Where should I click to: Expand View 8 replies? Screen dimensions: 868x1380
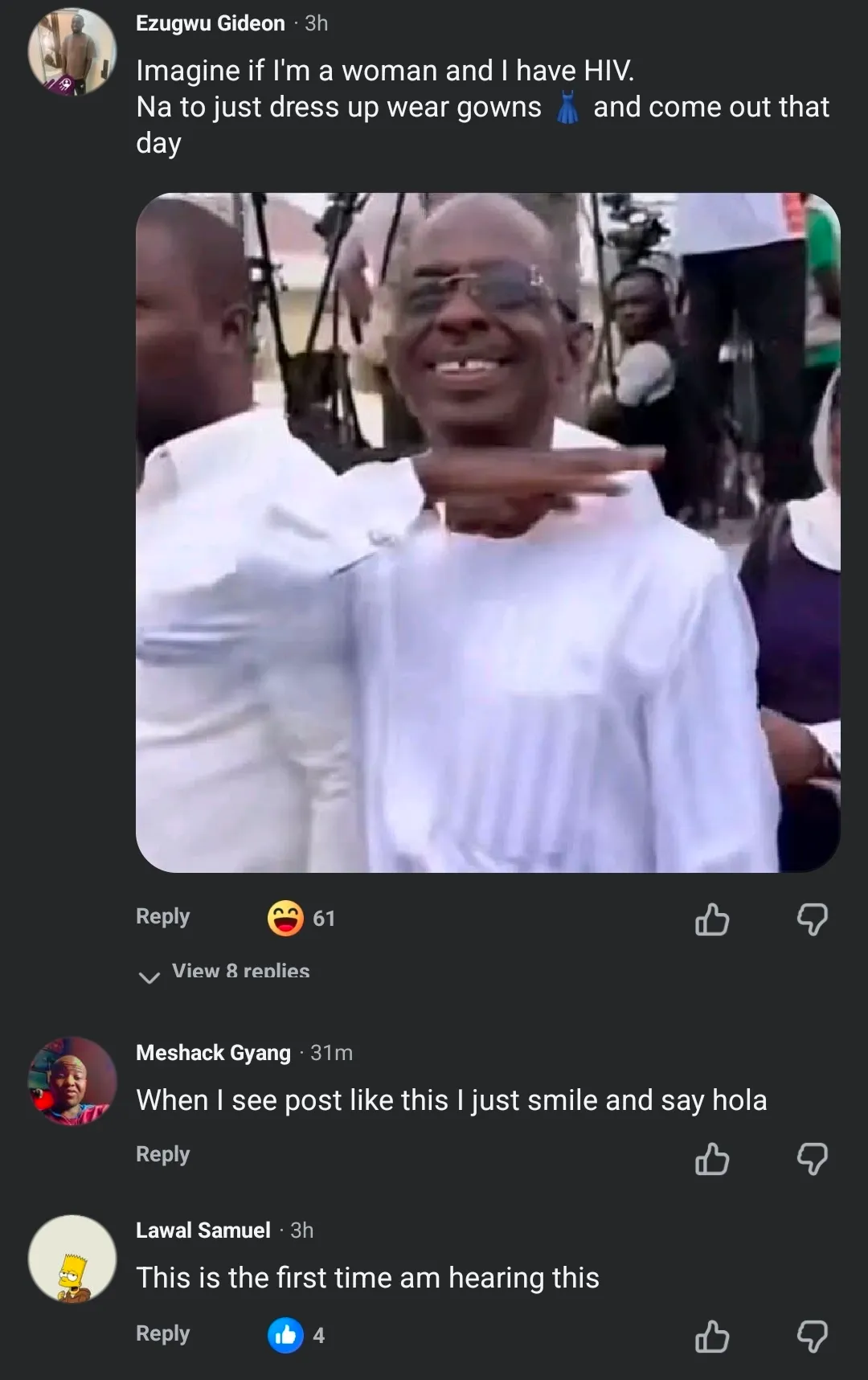[240, 972]
